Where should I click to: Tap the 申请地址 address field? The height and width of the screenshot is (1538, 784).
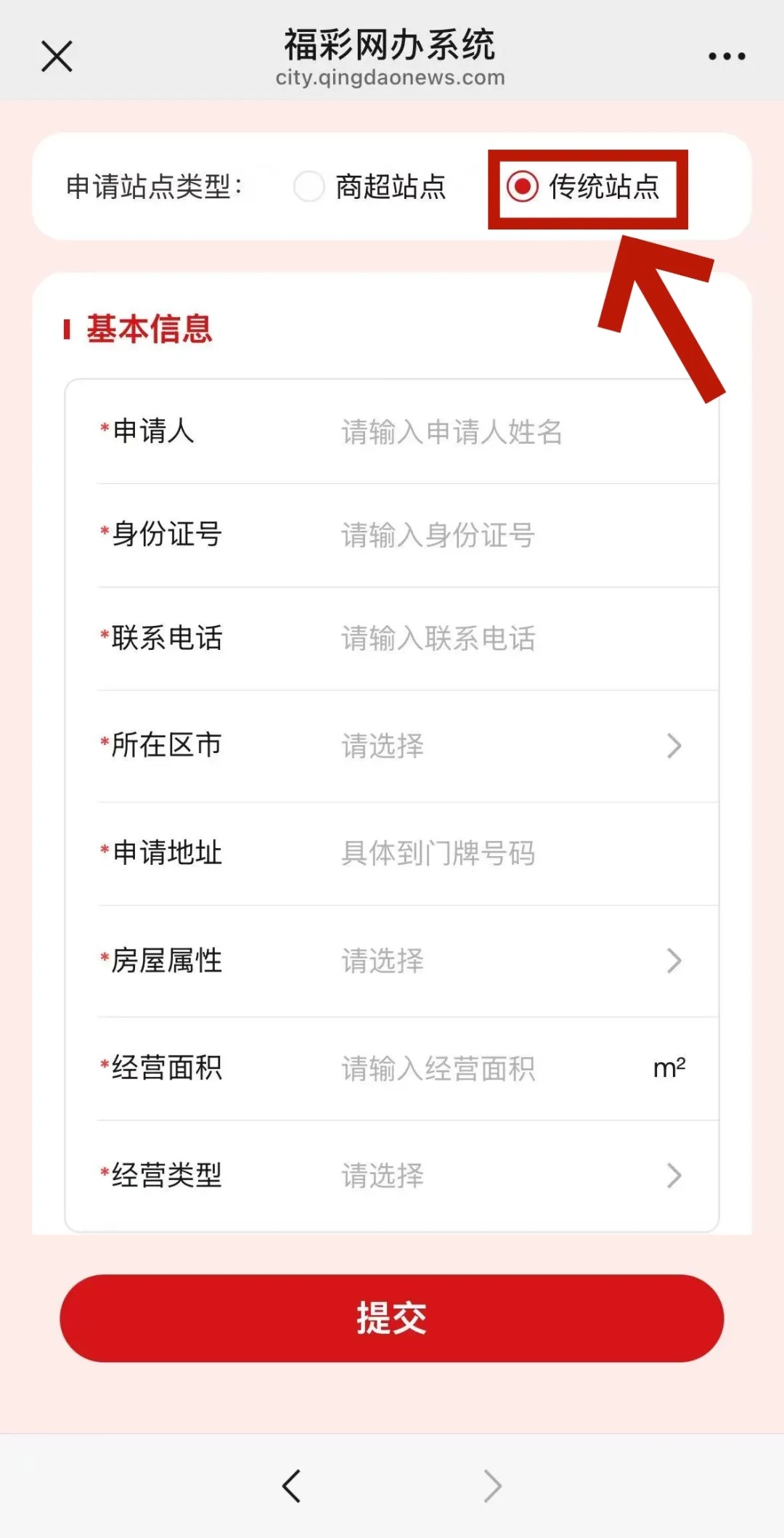(x=494, y=853)
